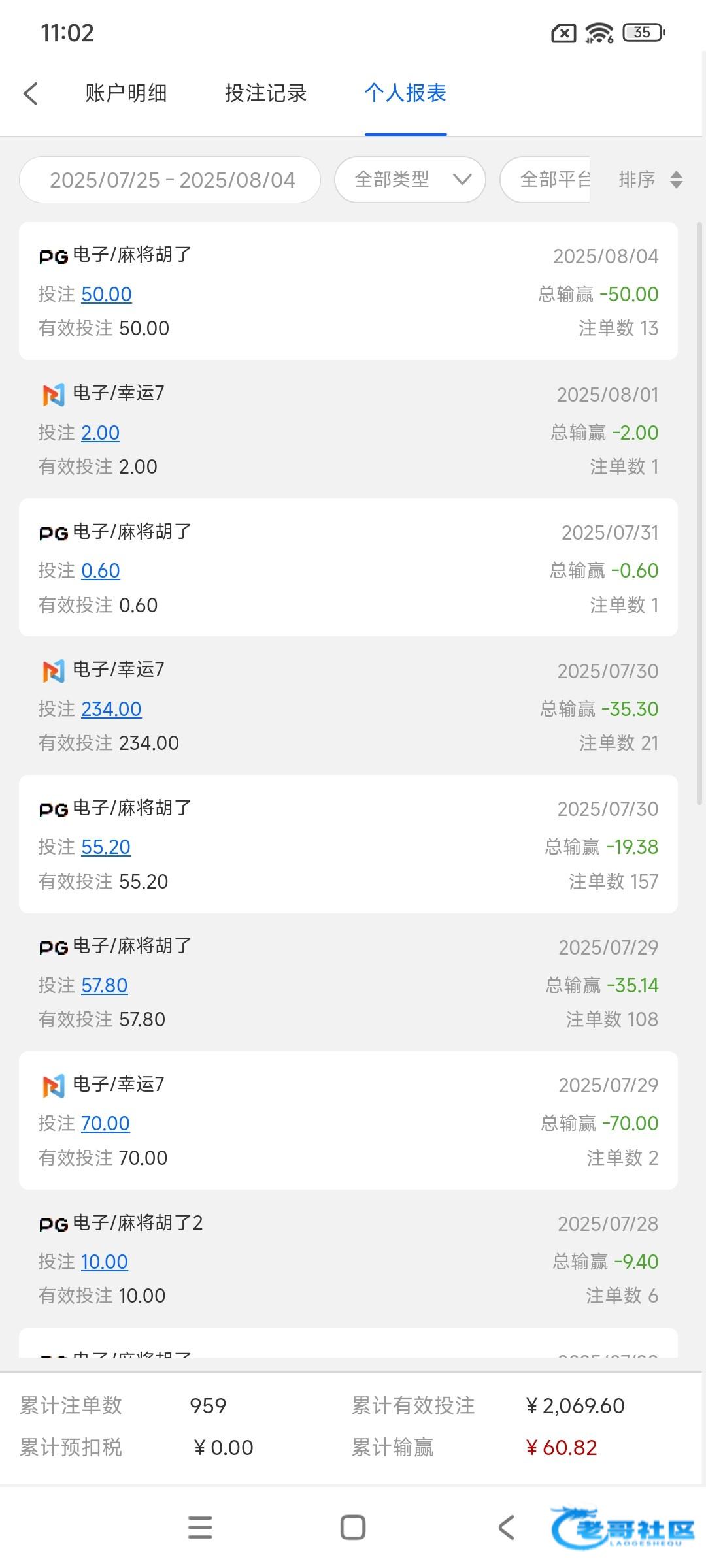Open the 10.00 bet link for 麻将胡了2
The height and width of the screenshot is (1568, 706).
pos(105,1262)
